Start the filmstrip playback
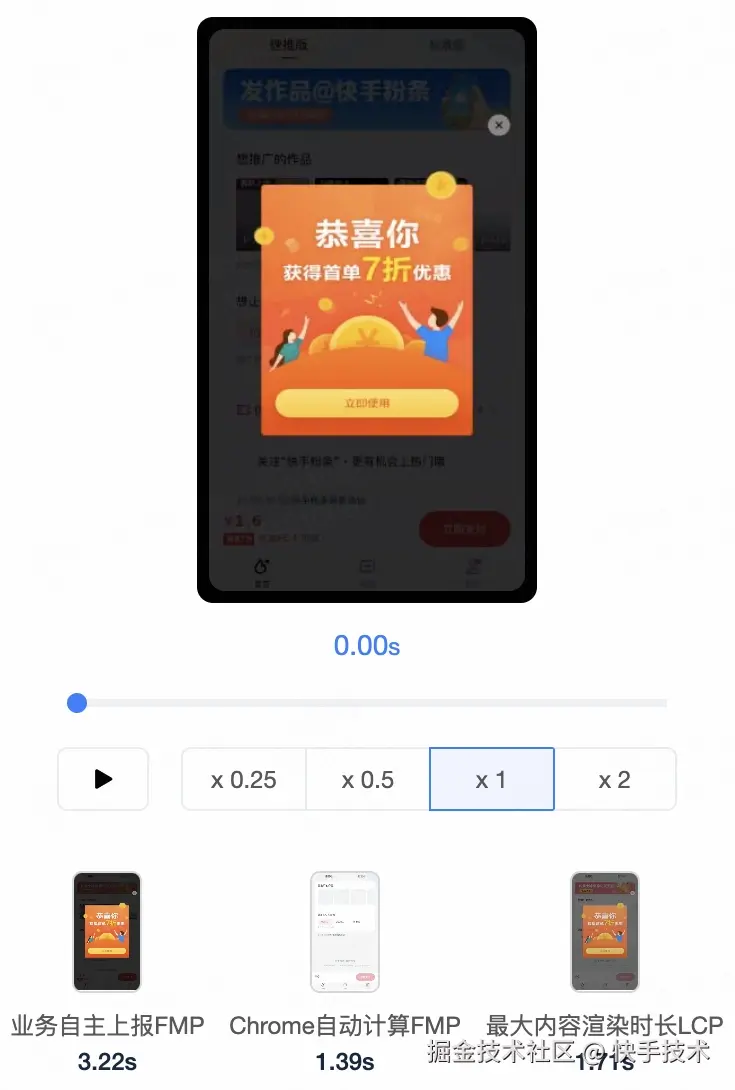The width and height of the screenshot is (735, 1090). 103,779
